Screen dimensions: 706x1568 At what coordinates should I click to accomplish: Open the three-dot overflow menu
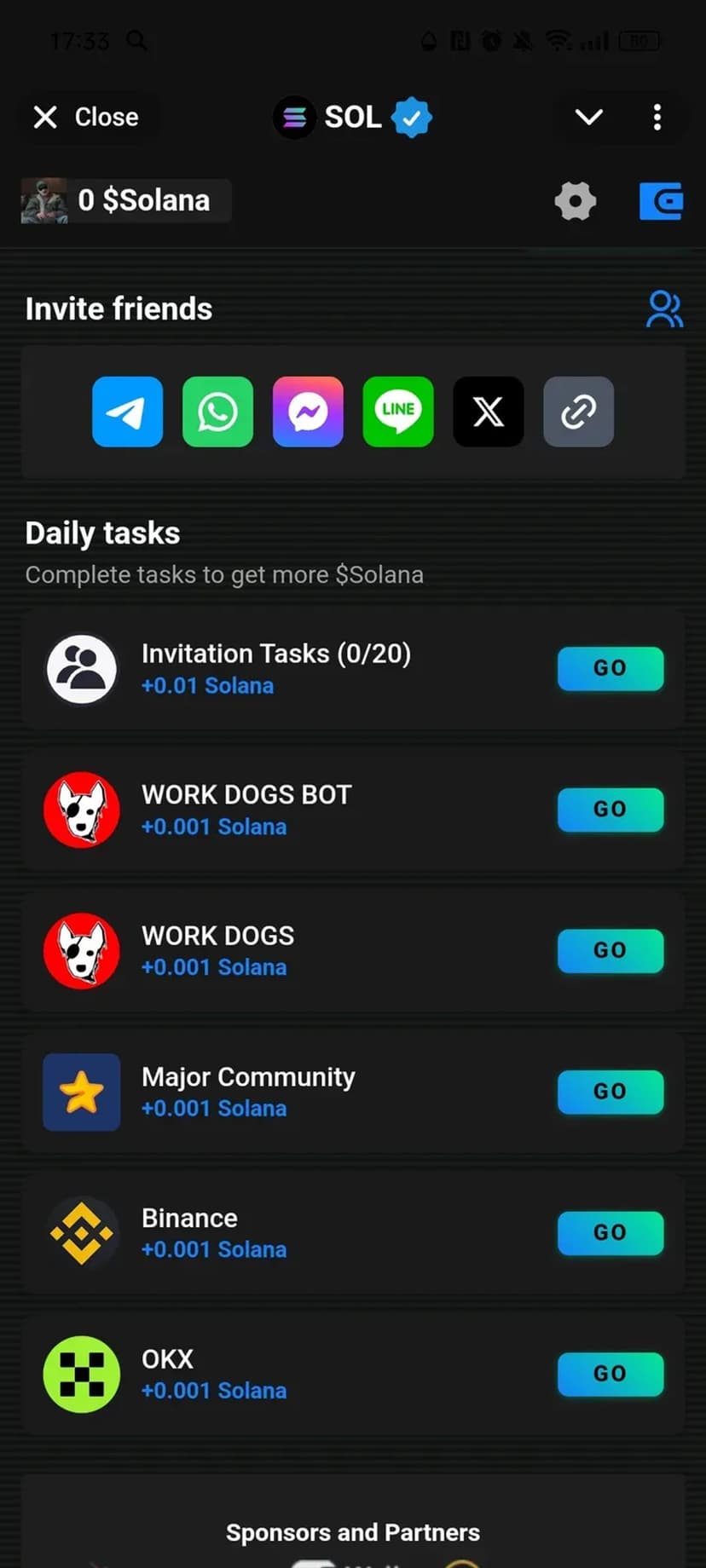point(657,117)
